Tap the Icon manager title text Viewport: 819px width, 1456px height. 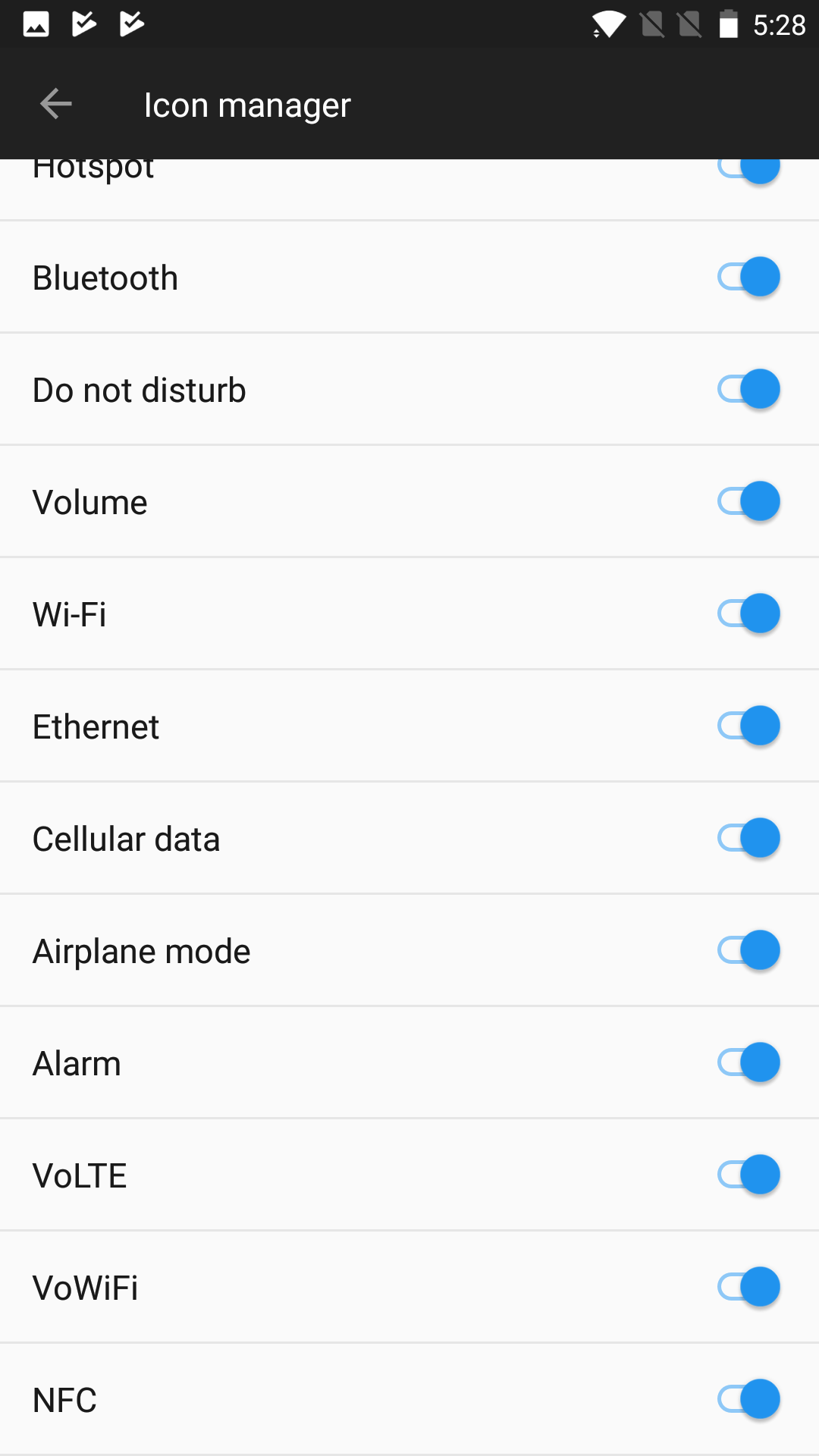[x=247, y=104]
